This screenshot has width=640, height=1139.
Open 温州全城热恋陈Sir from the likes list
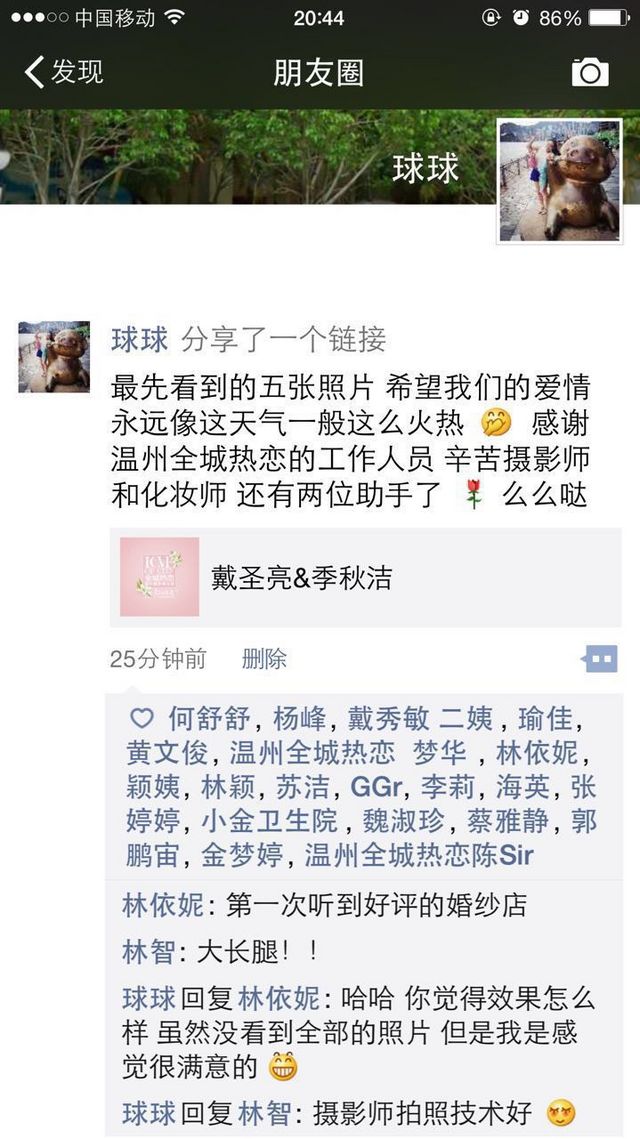418,855
